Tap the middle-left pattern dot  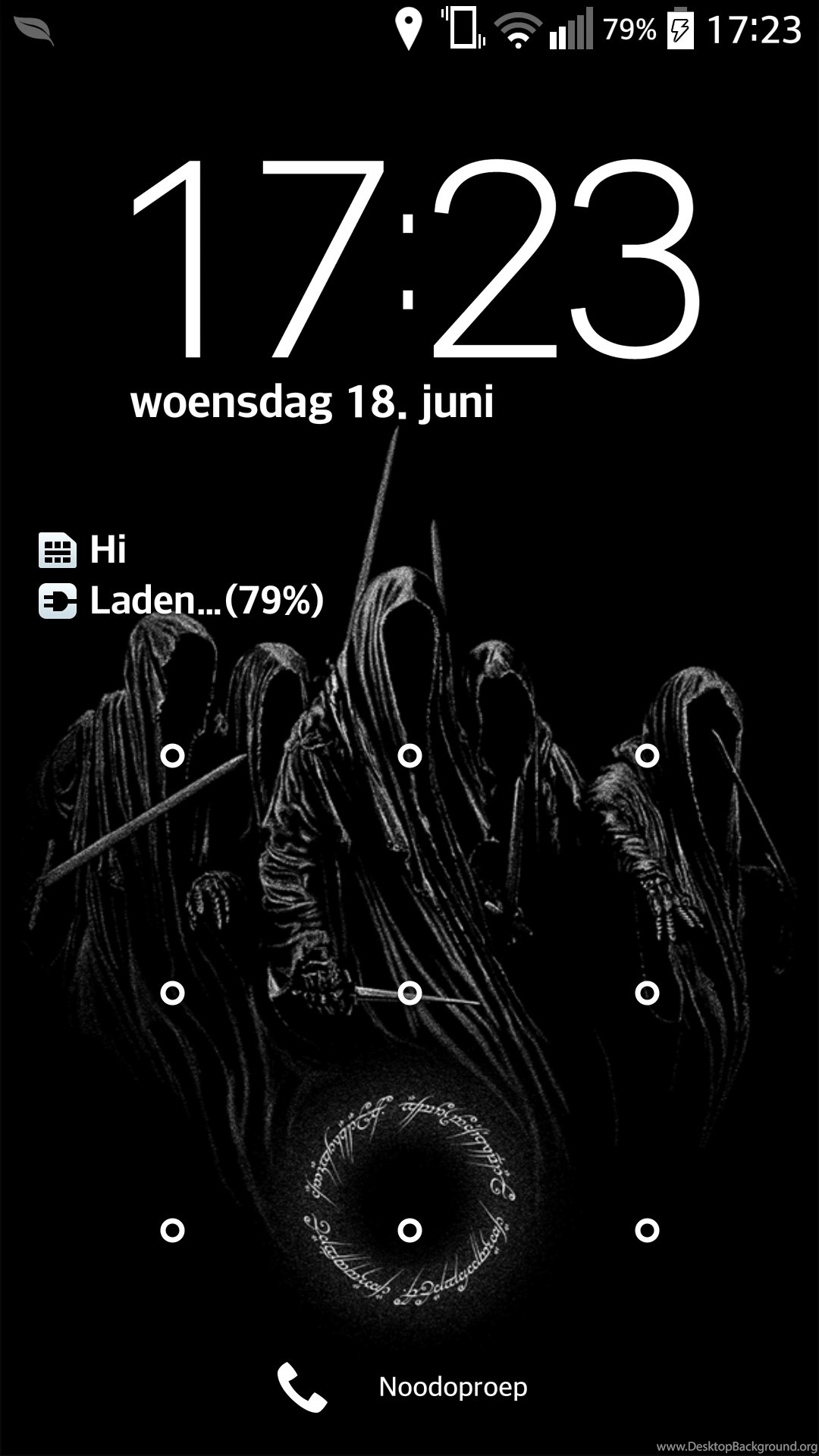tap(173, 993)
